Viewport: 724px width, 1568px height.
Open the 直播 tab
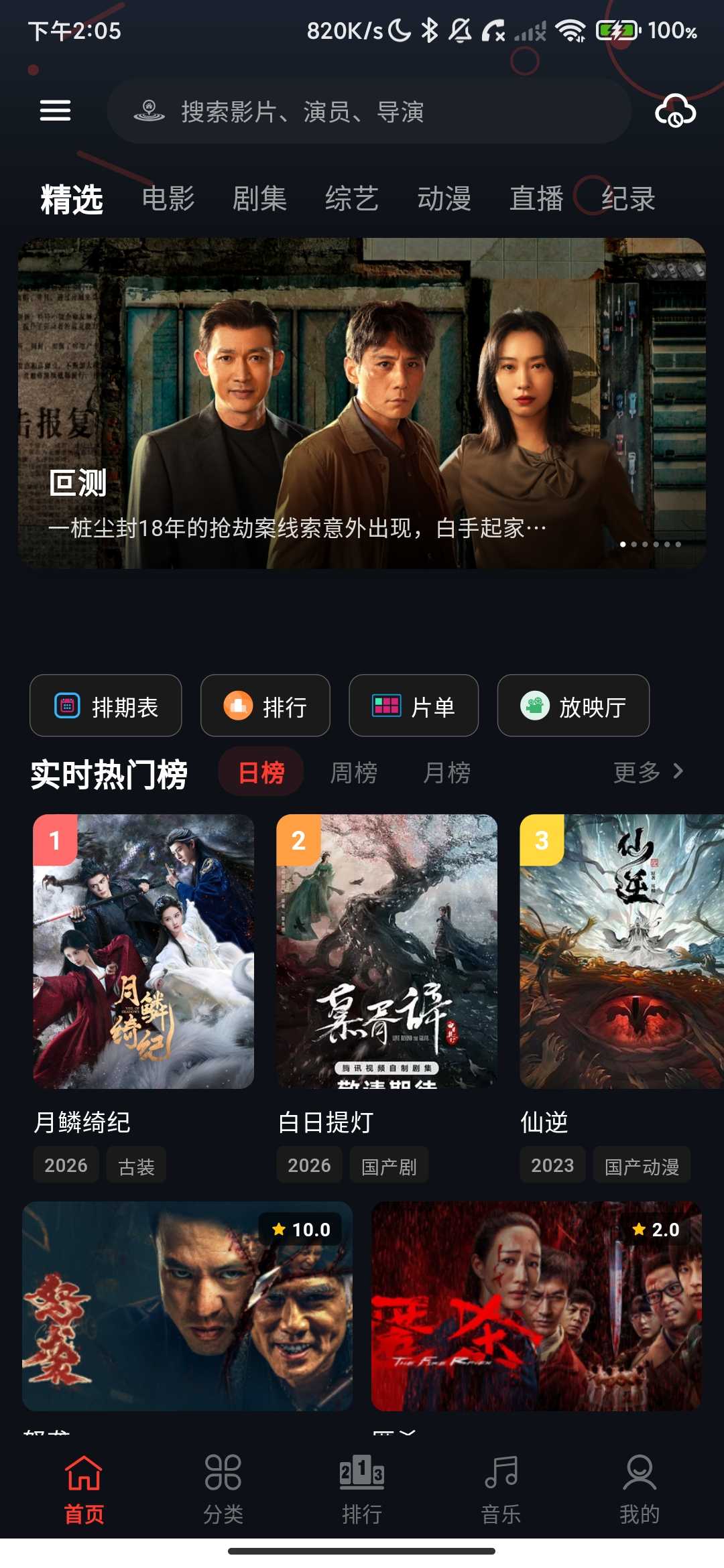(536, 198)
